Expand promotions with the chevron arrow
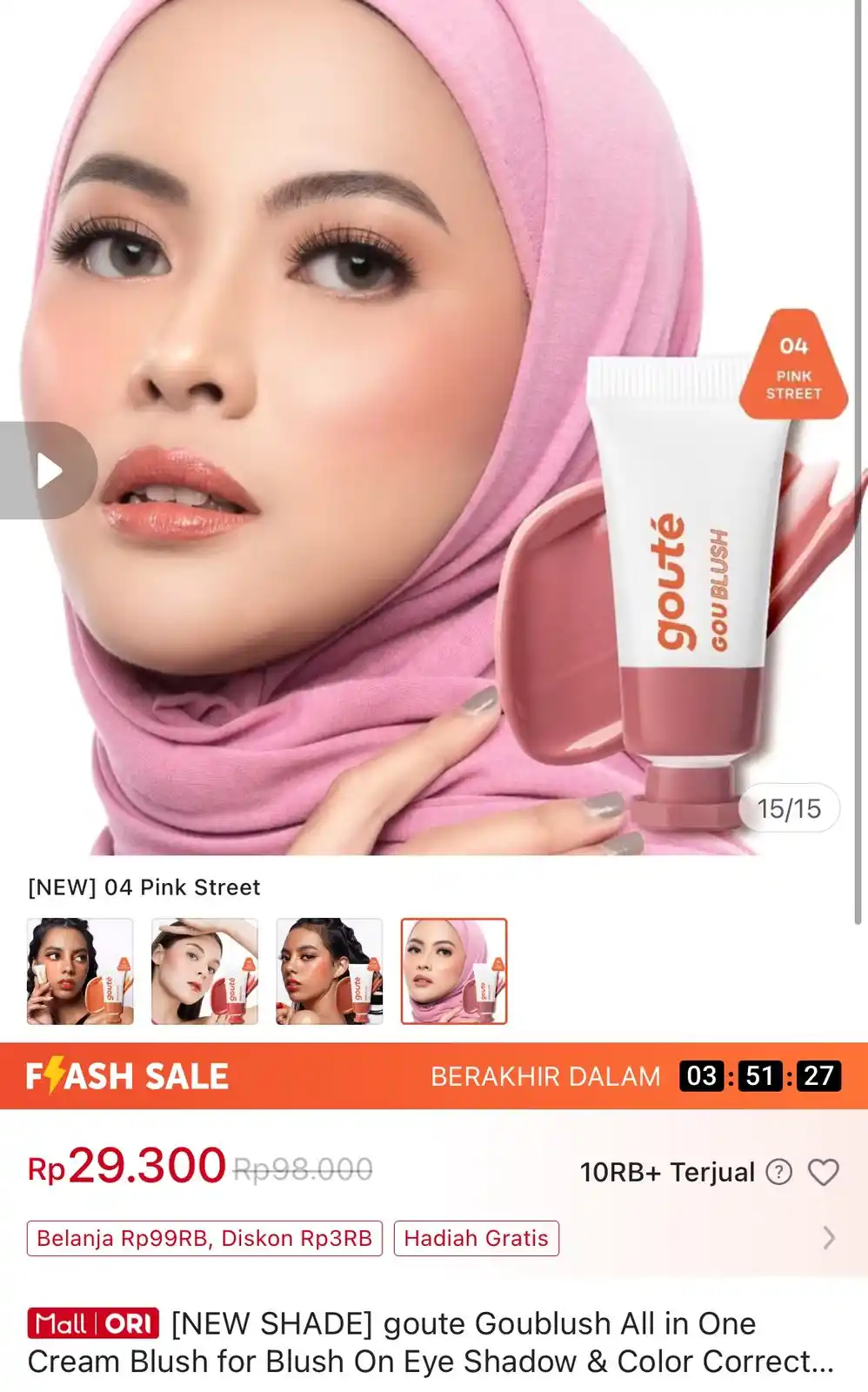The image size is (868, 1392). pyautogui.click(x=828, y=1238)
